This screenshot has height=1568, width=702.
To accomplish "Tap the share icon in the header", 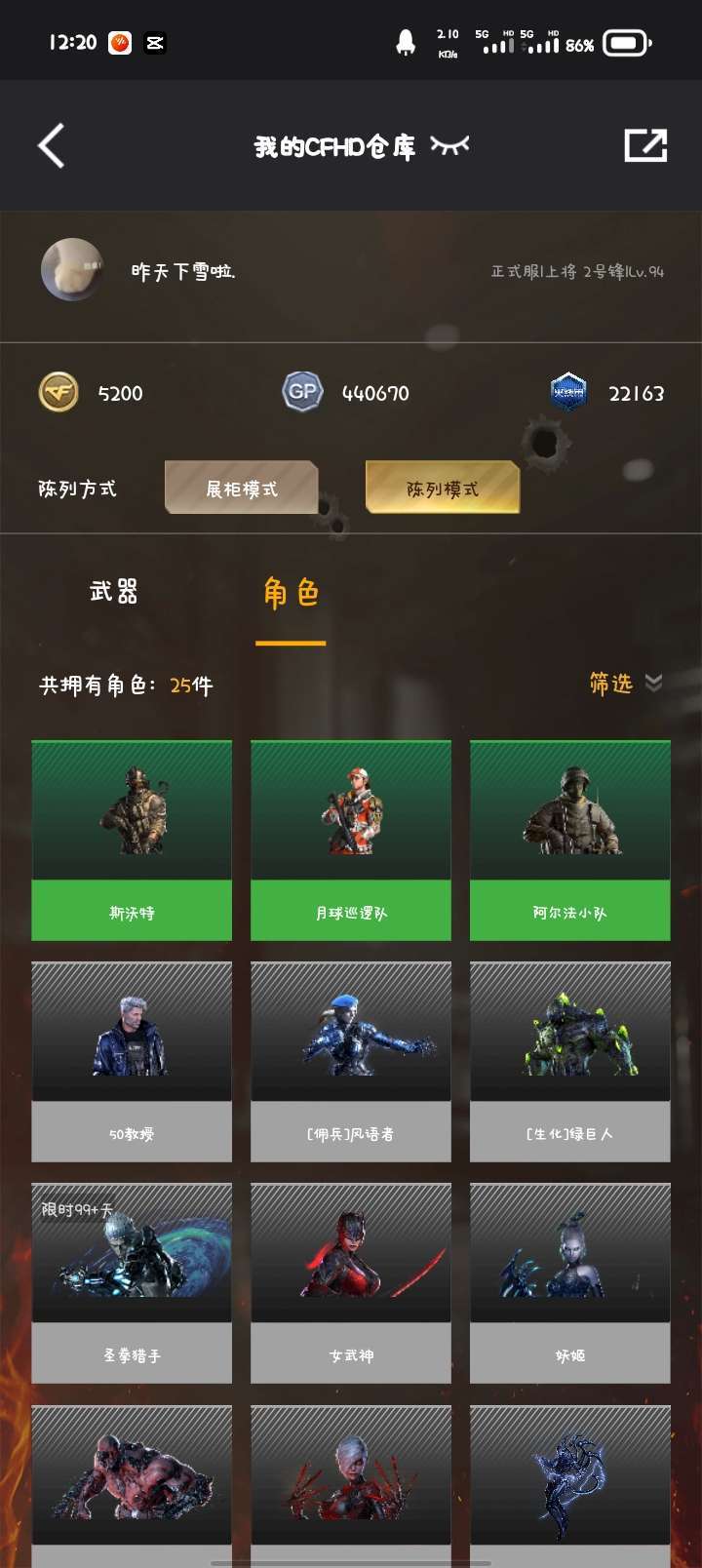I will pos(645,145).
